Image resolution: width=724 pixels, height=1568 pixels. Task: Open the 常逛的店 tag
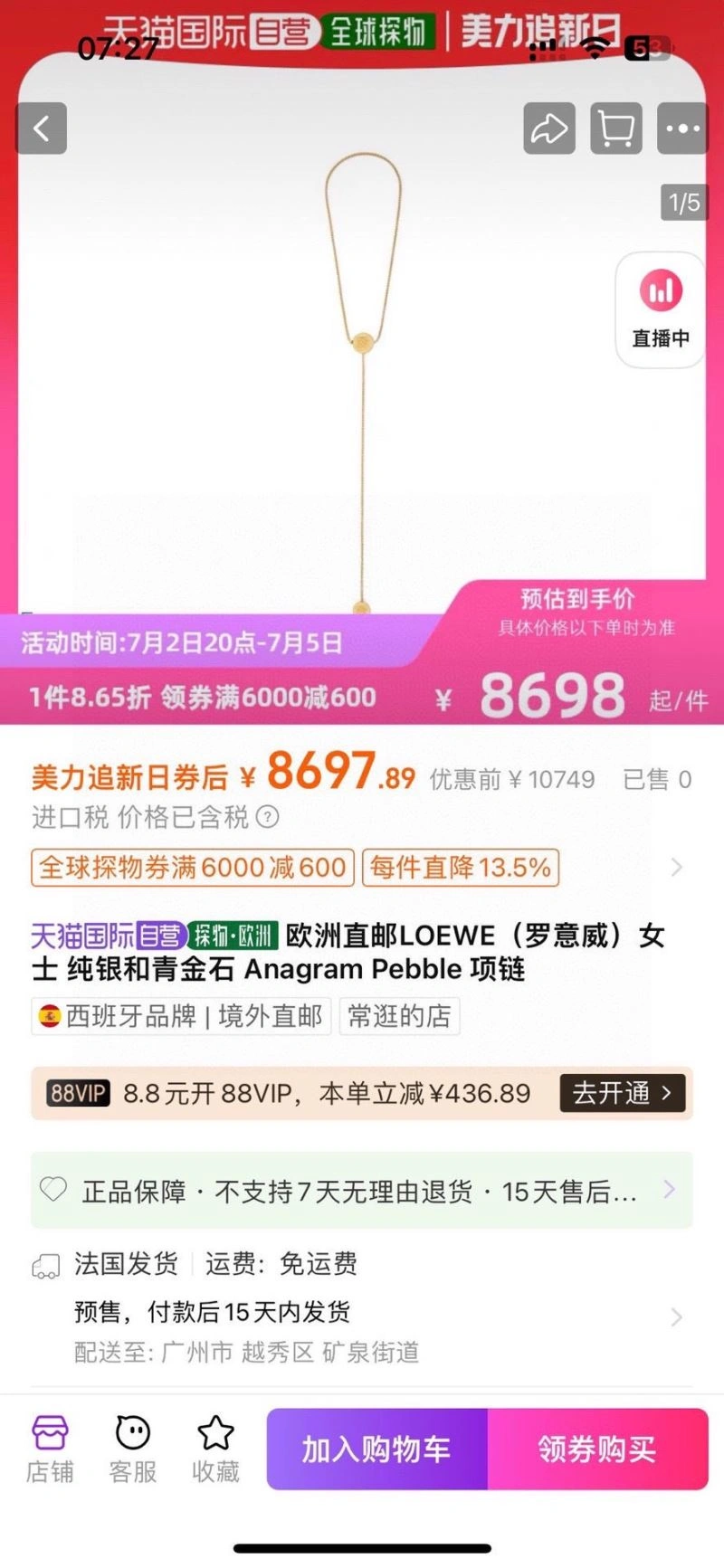click(x=399, y=1016)
